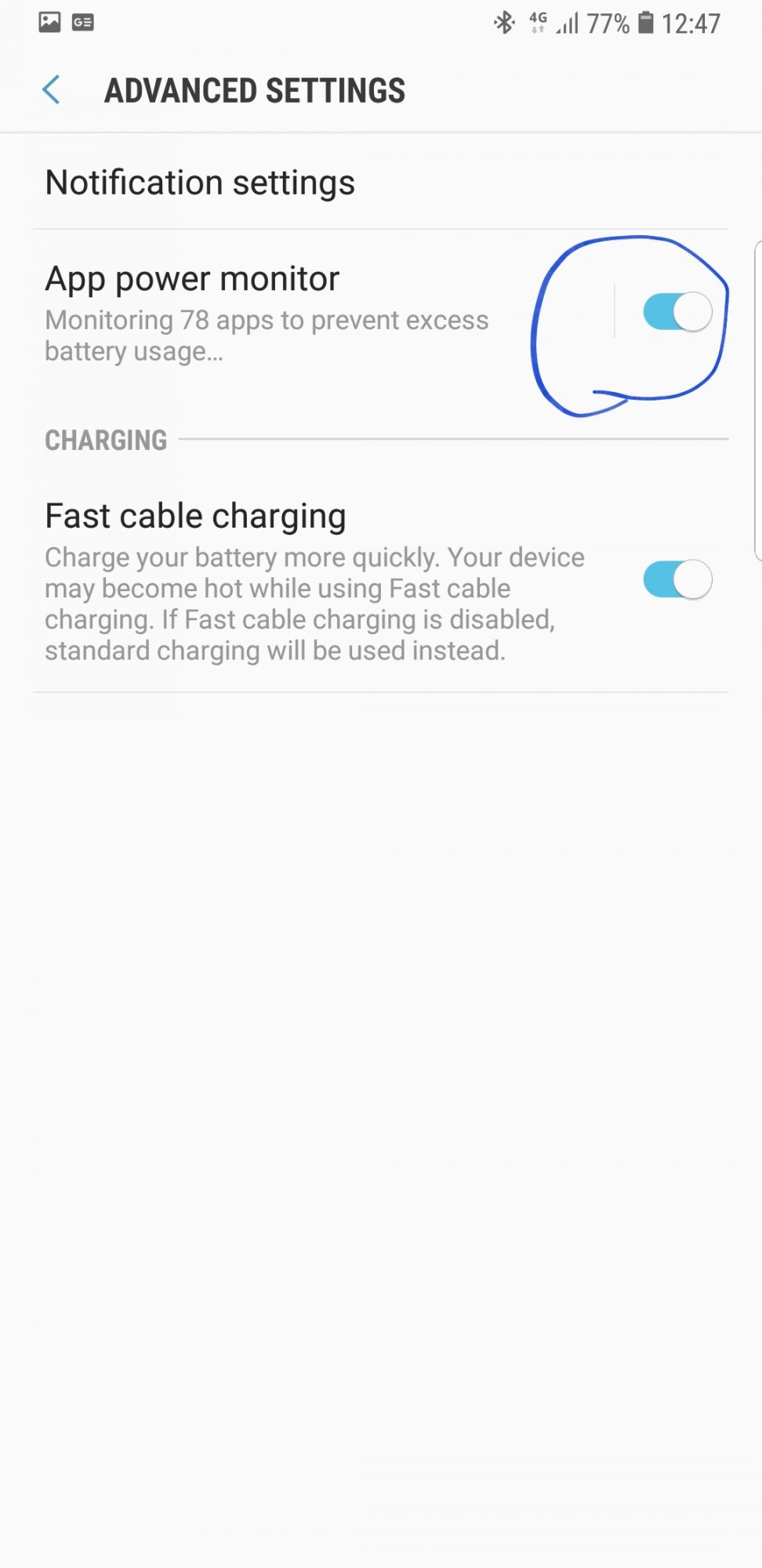Open Notification settings
762x1568 pixels.
pos(381,182)
